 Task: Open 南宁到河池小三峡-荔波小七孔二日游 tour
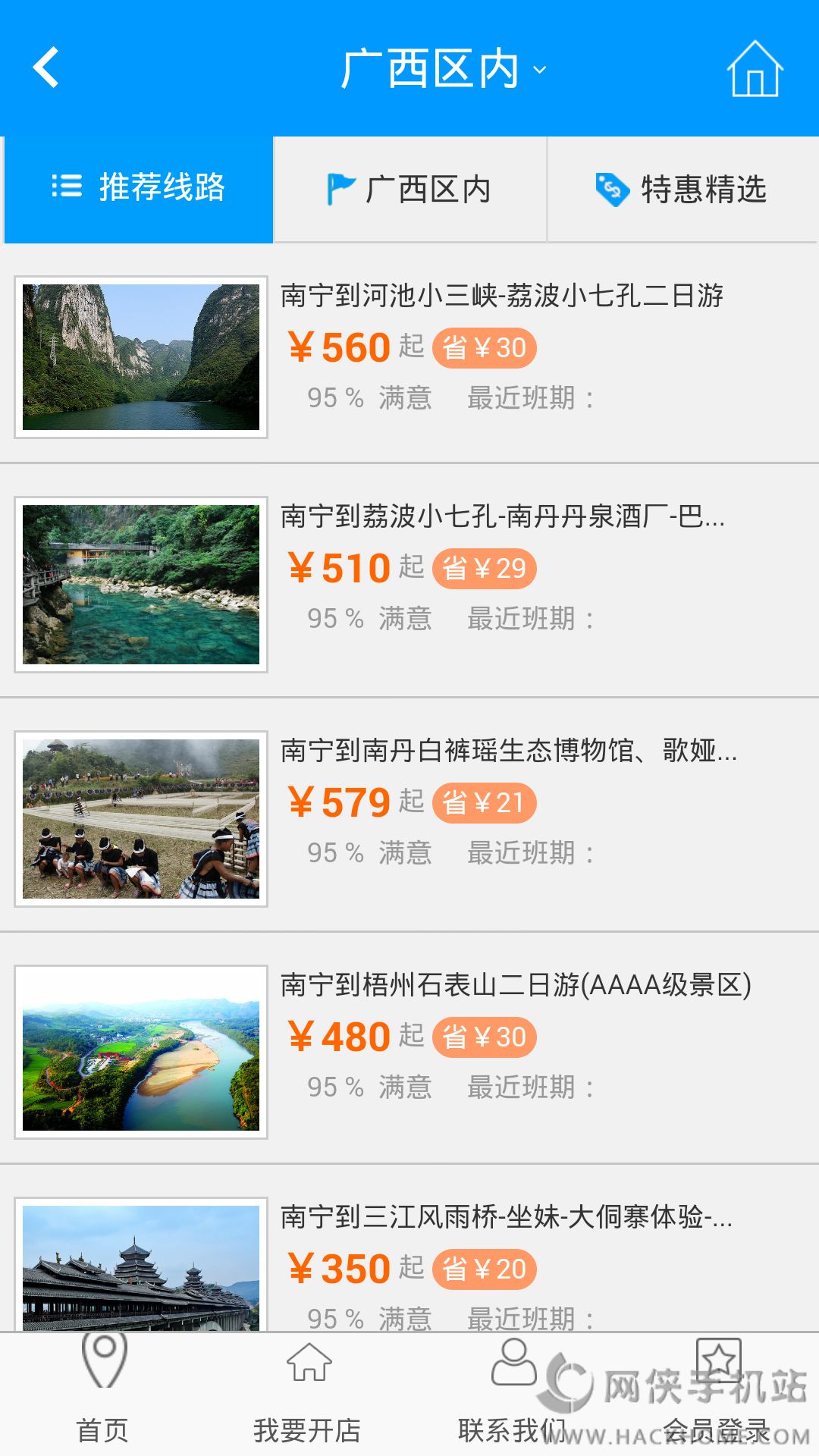[501, 295]
